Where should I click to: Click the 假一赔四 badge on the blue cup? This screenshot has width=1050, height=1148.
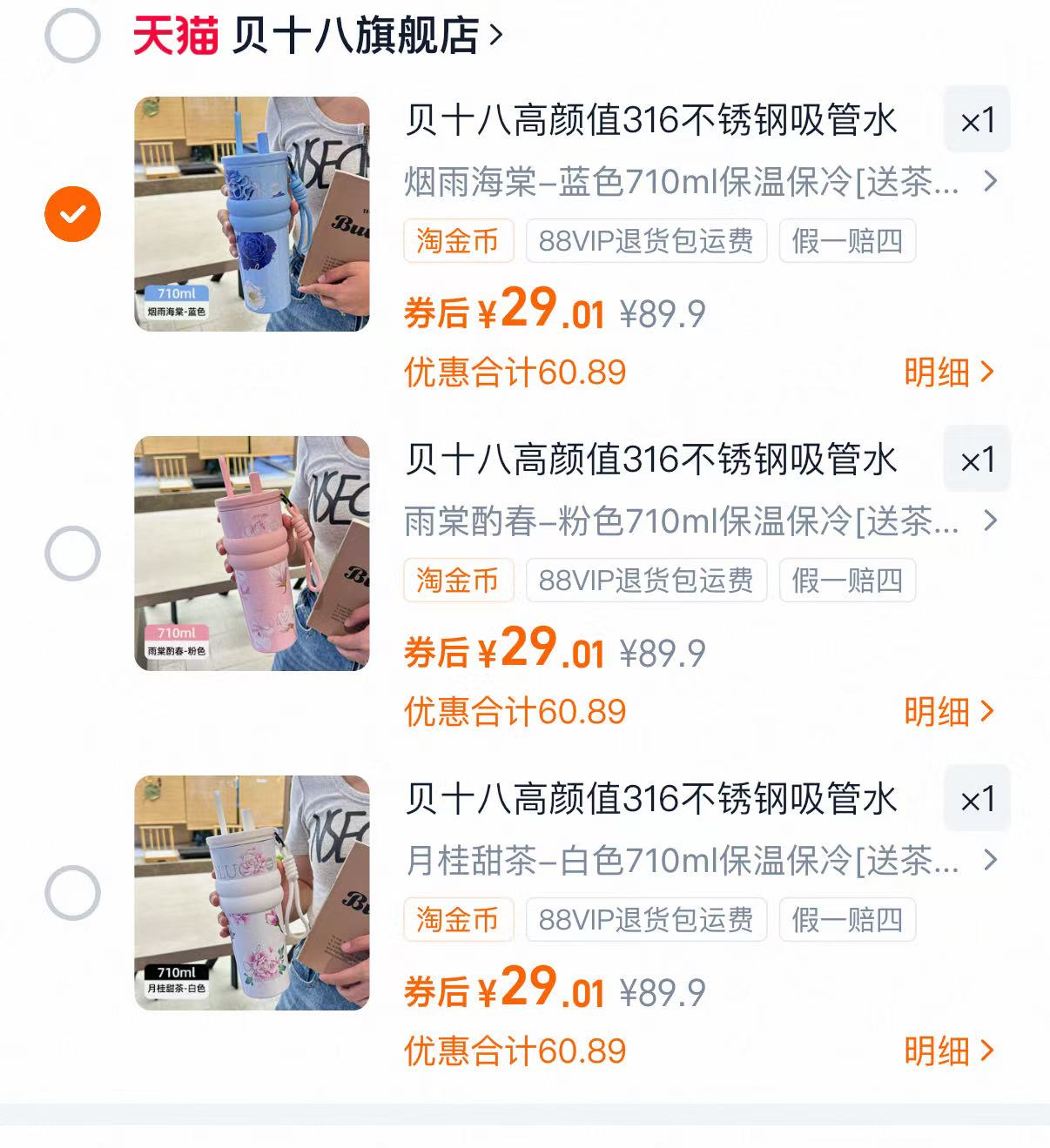pos(845,242)
